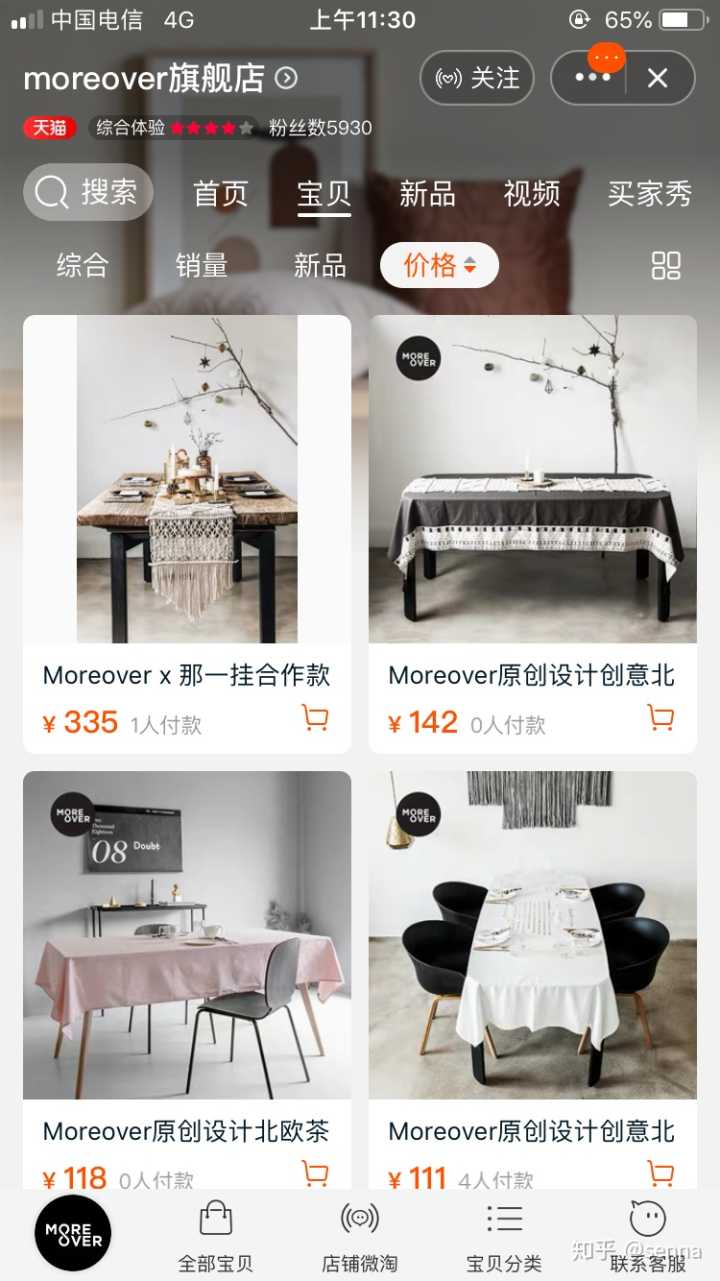Open 宝贝分类 categories
This screenshot has width=720, height=1281.
[x=504, y=1236]
